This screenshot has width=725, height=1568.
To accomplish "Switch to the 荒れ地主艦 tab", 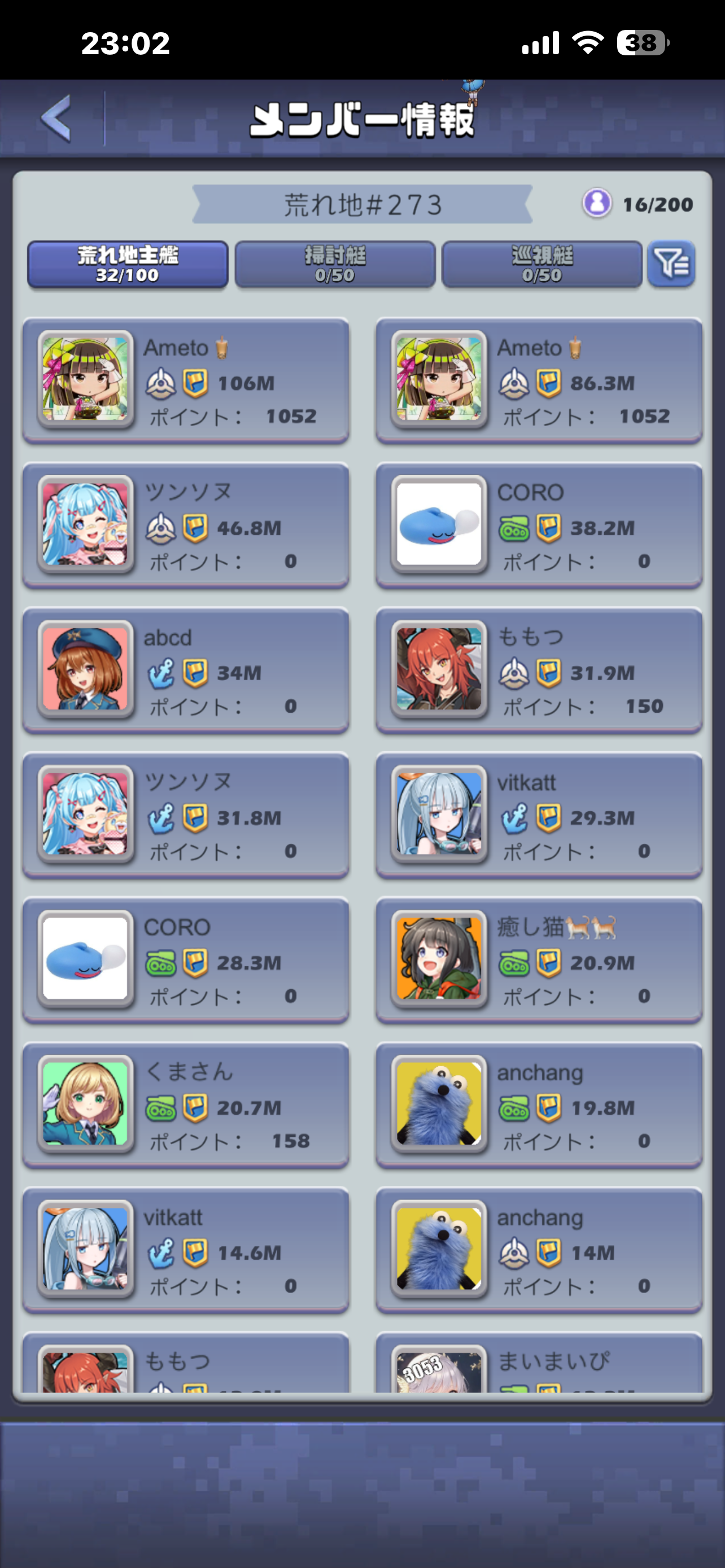I will tap(128, 264).
